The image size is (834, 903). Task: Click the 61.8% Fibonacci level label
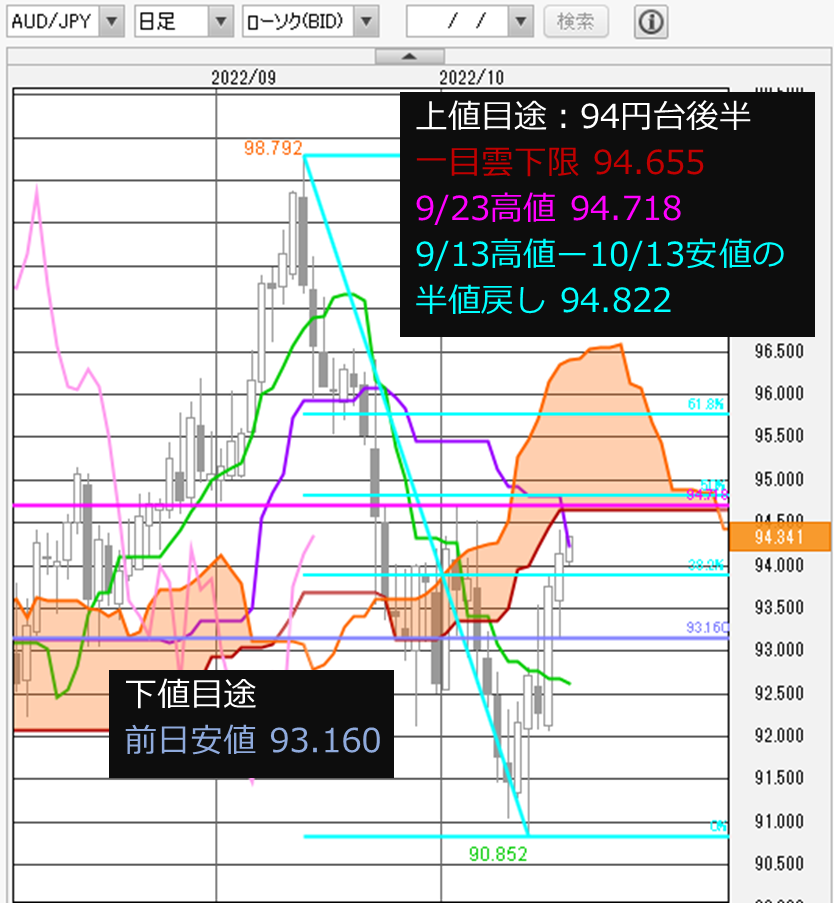pos(706,404)
